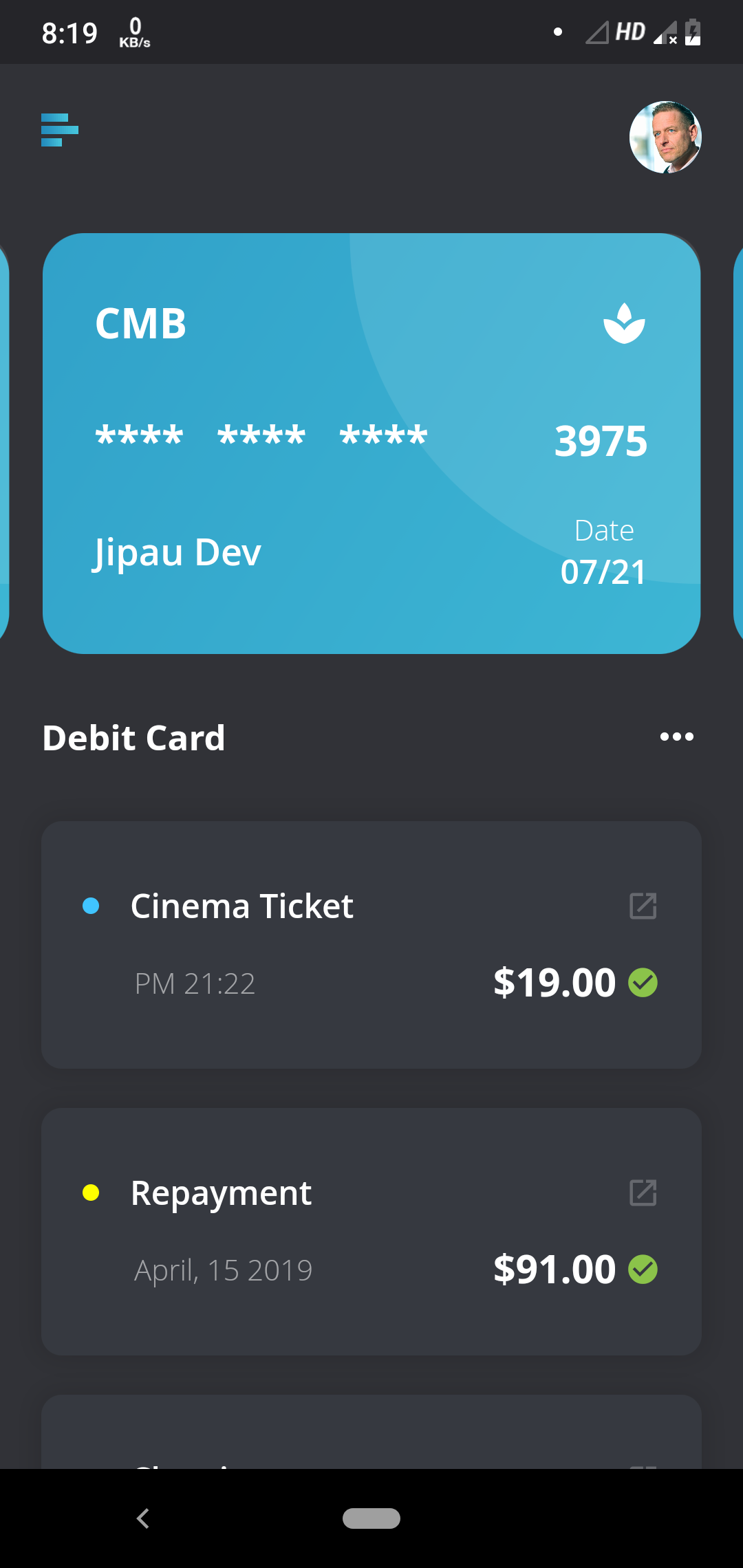Open the CMB card details

(371, 444)
